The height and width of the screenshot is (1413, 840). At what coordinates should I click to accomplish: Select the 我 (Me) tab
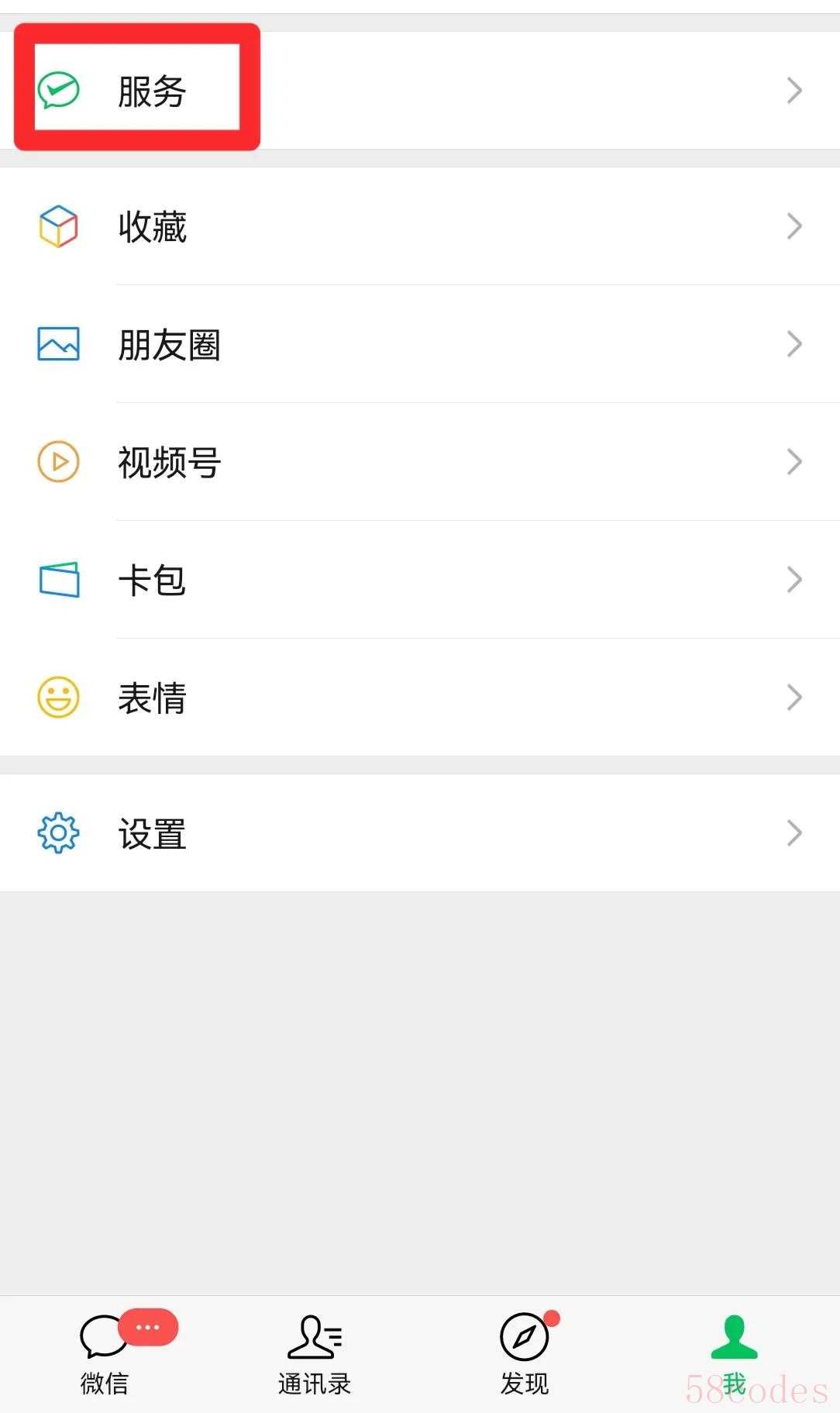click(734, 1353)
